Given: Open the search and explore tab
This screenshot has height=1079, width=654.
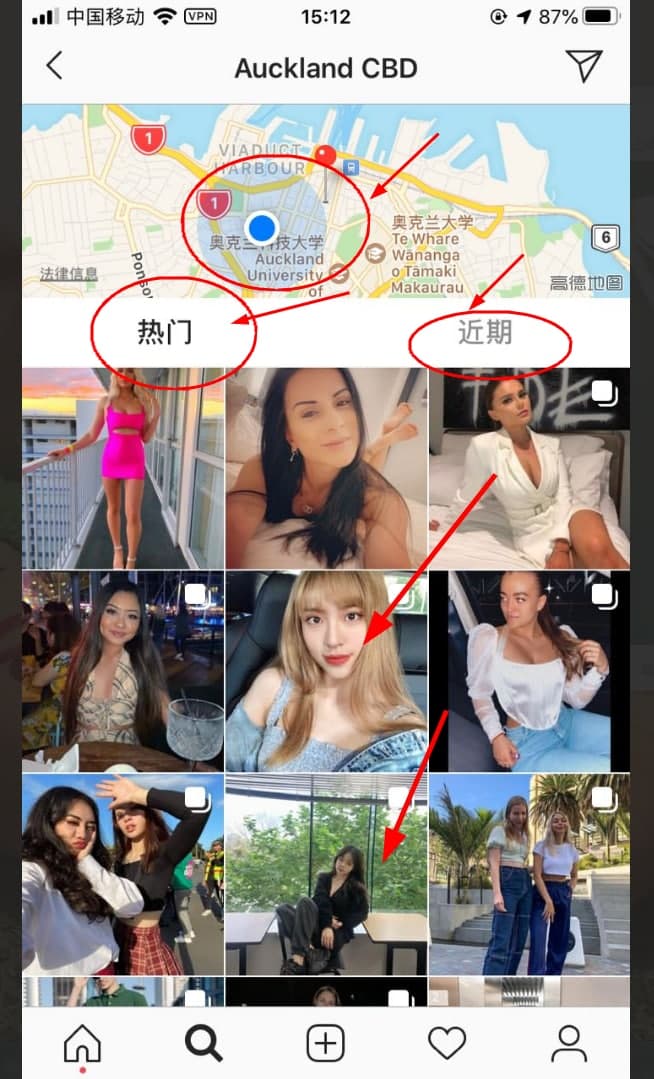Looking at the screenshot, I should click(203, 1043).
